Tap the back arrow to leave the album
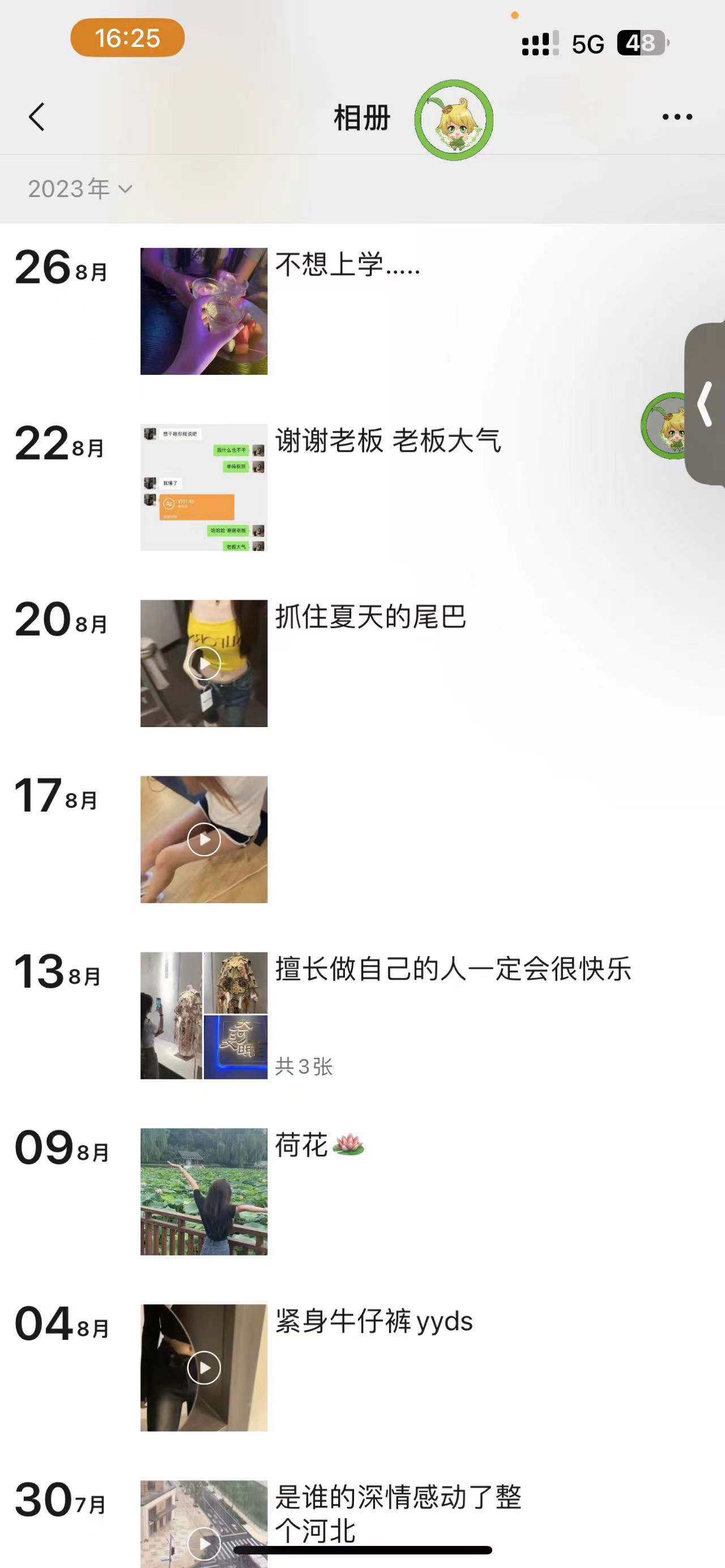This screenshot has width=725, height=1568. tap(36, 117)
